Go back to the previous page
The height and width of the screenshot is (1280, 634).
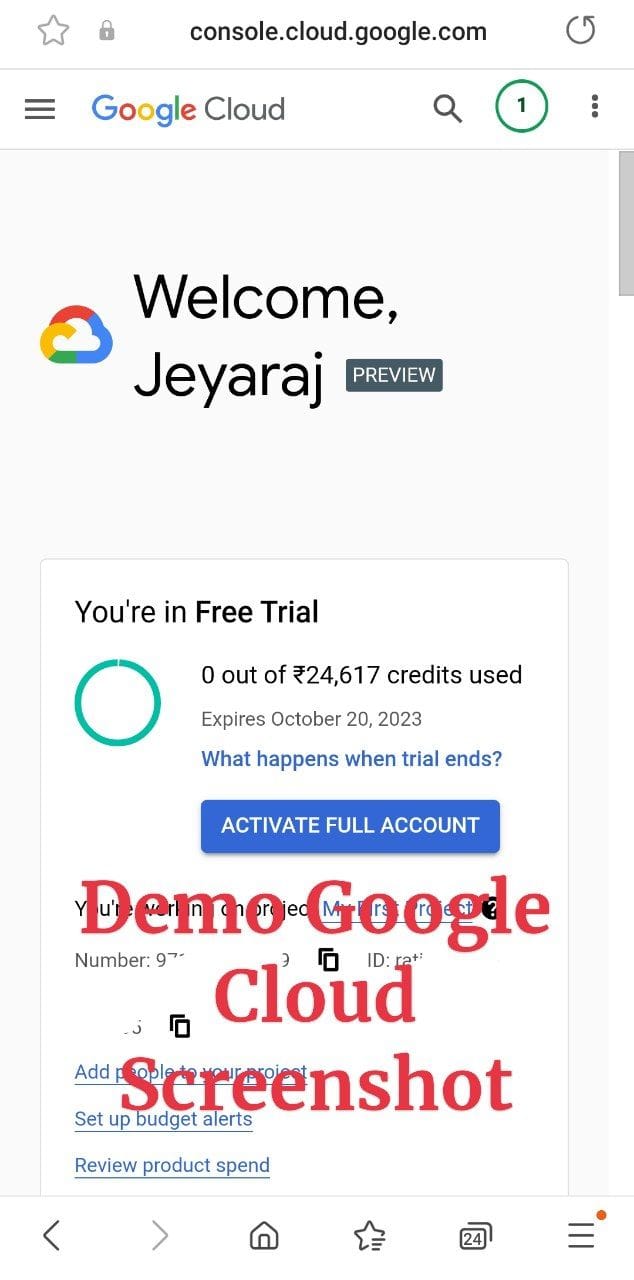52,1237
